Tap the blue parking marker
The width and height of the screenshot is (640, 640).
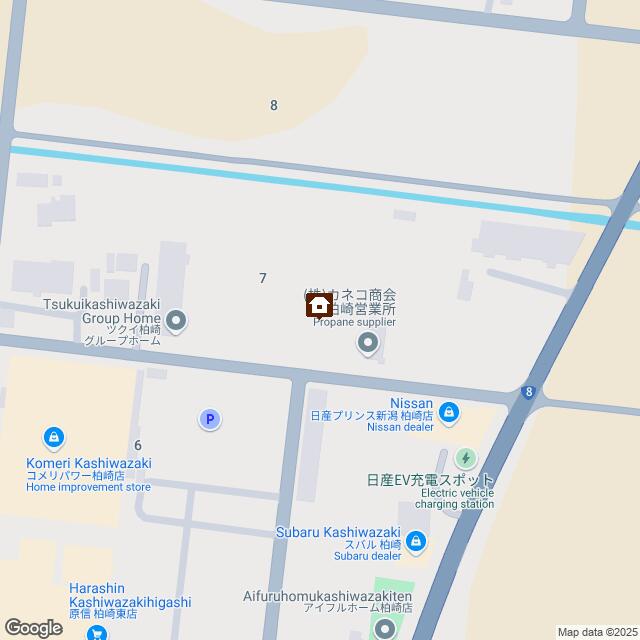point(209,420)
